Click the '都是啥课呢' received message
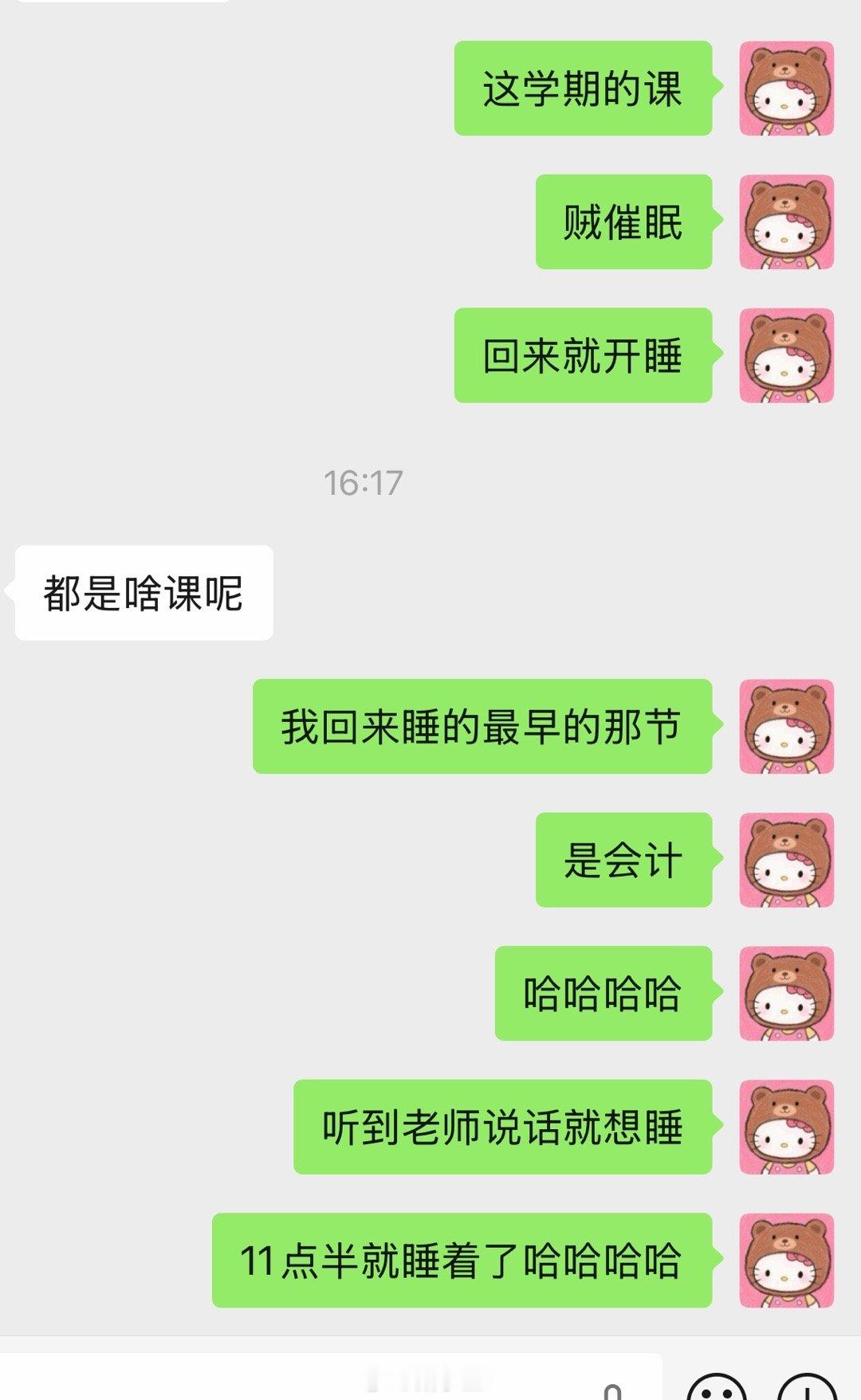This screenshot has height=1400, width=861. point(147,593)
